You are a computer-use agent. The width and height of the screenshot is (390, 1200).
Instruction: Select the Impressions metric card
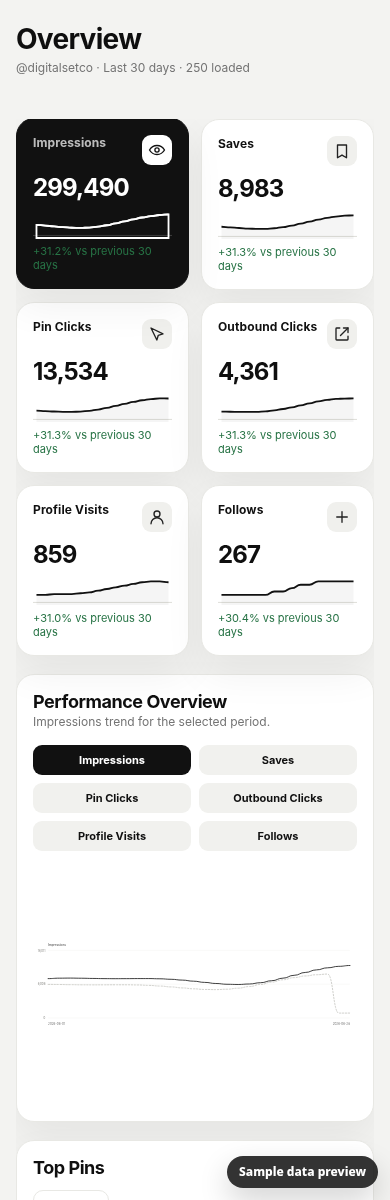103,204
